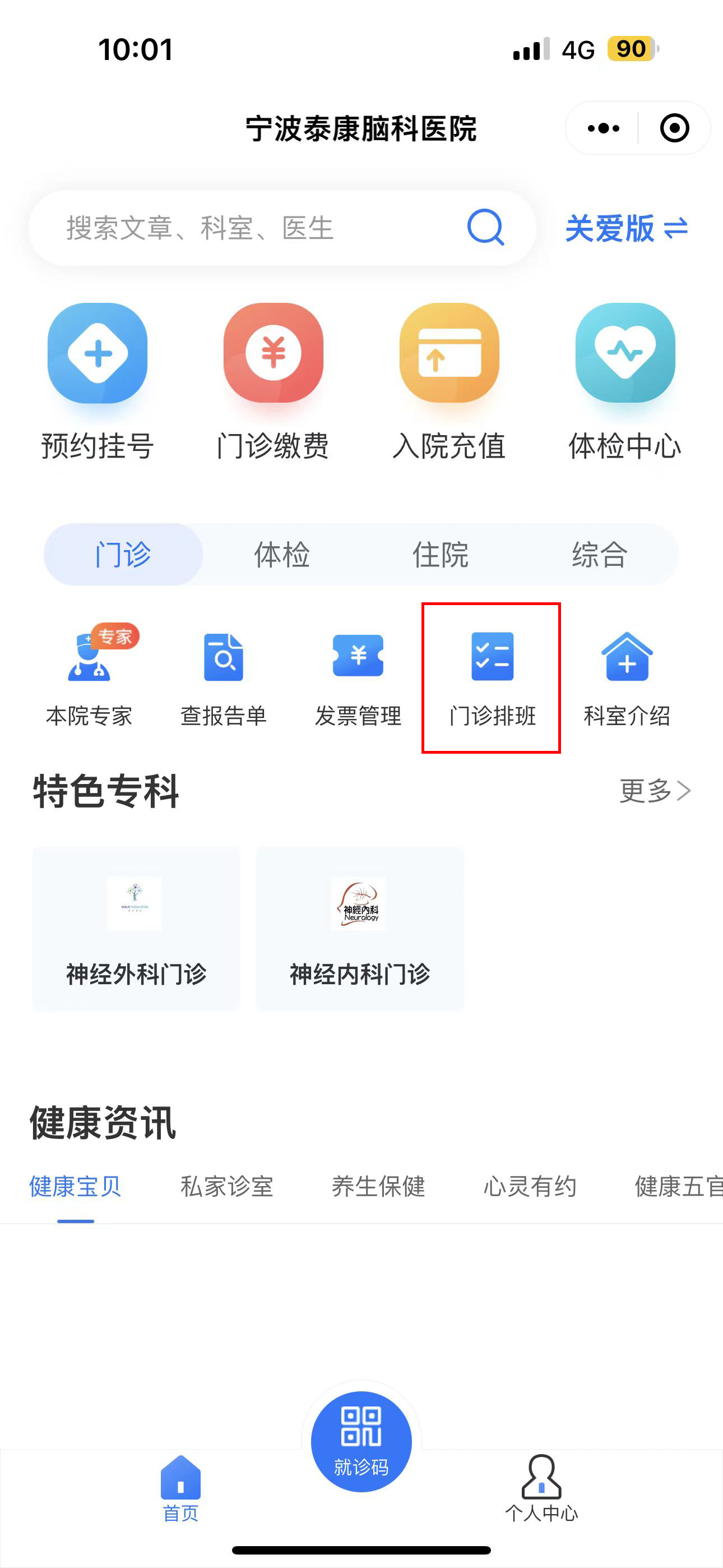Switch to the 住院 tab
This screenshot has height=1568, width=723.
[x=440, y=555]
